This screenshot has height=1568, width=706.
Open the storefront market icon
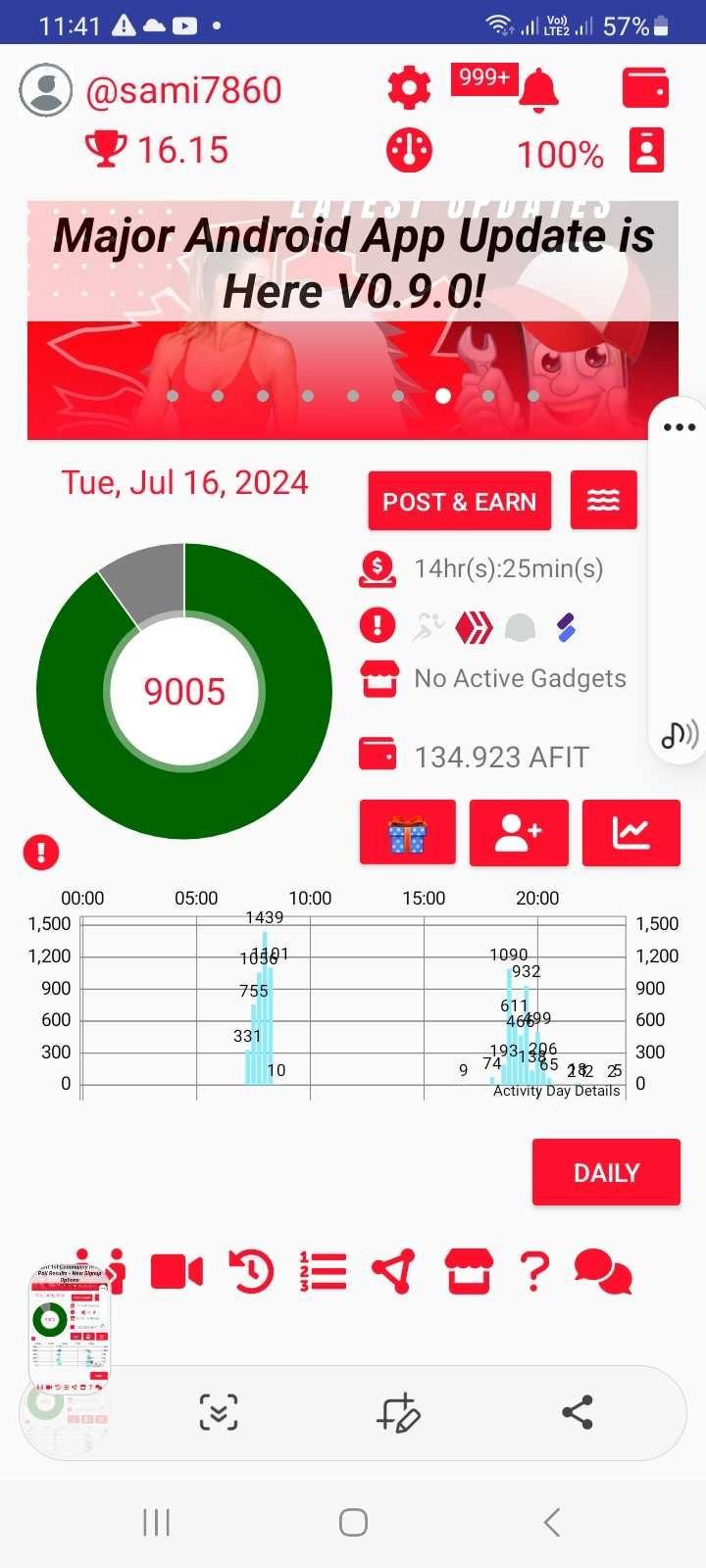point(468,1272)
